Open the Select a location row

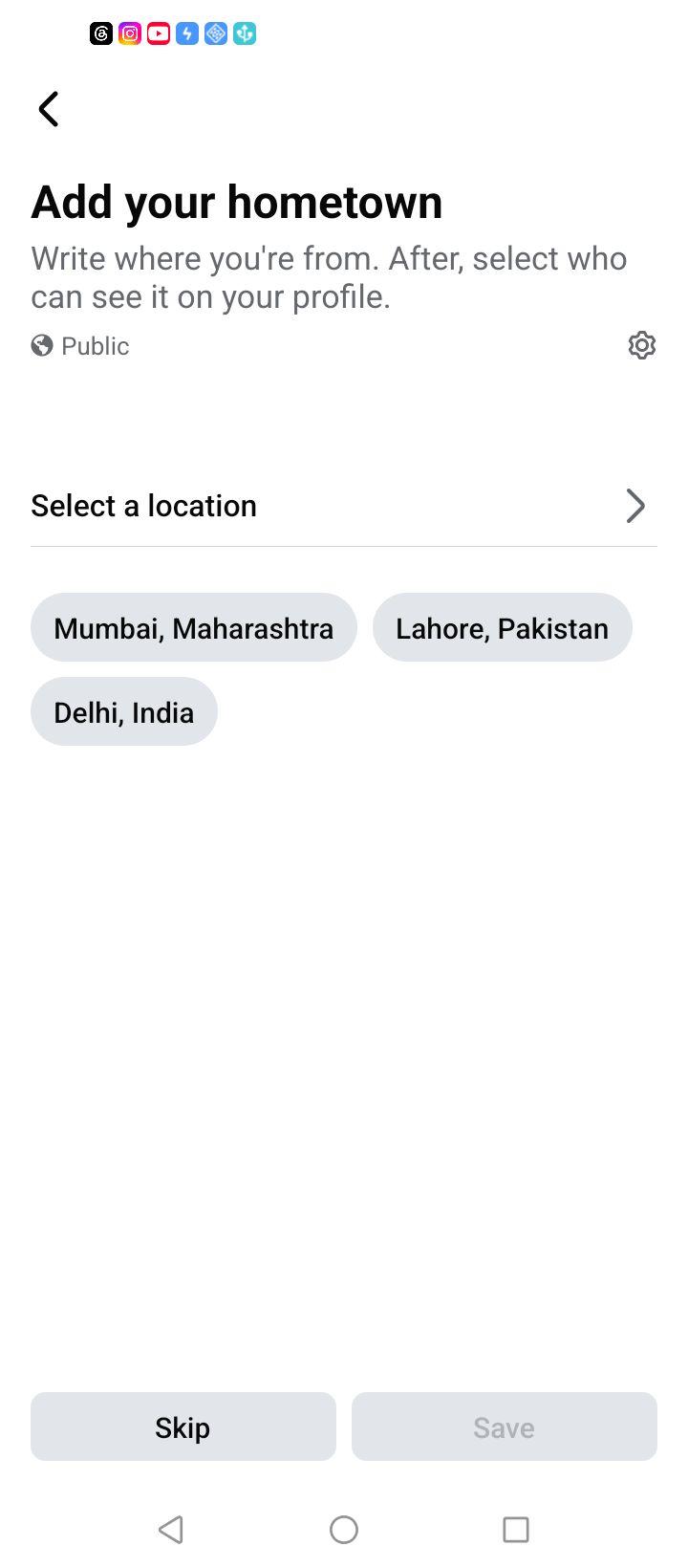344,506
